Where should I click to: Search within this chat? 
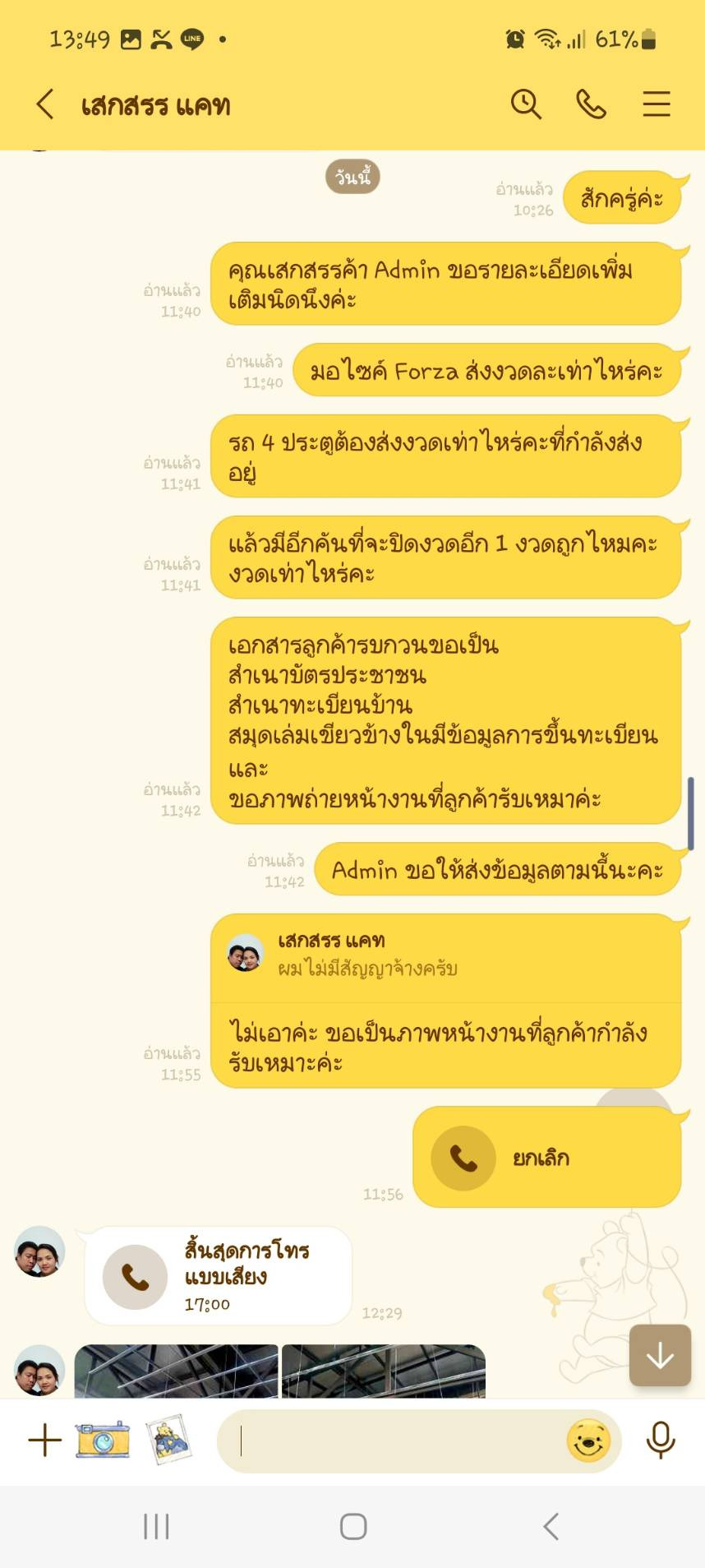[526, 104]
